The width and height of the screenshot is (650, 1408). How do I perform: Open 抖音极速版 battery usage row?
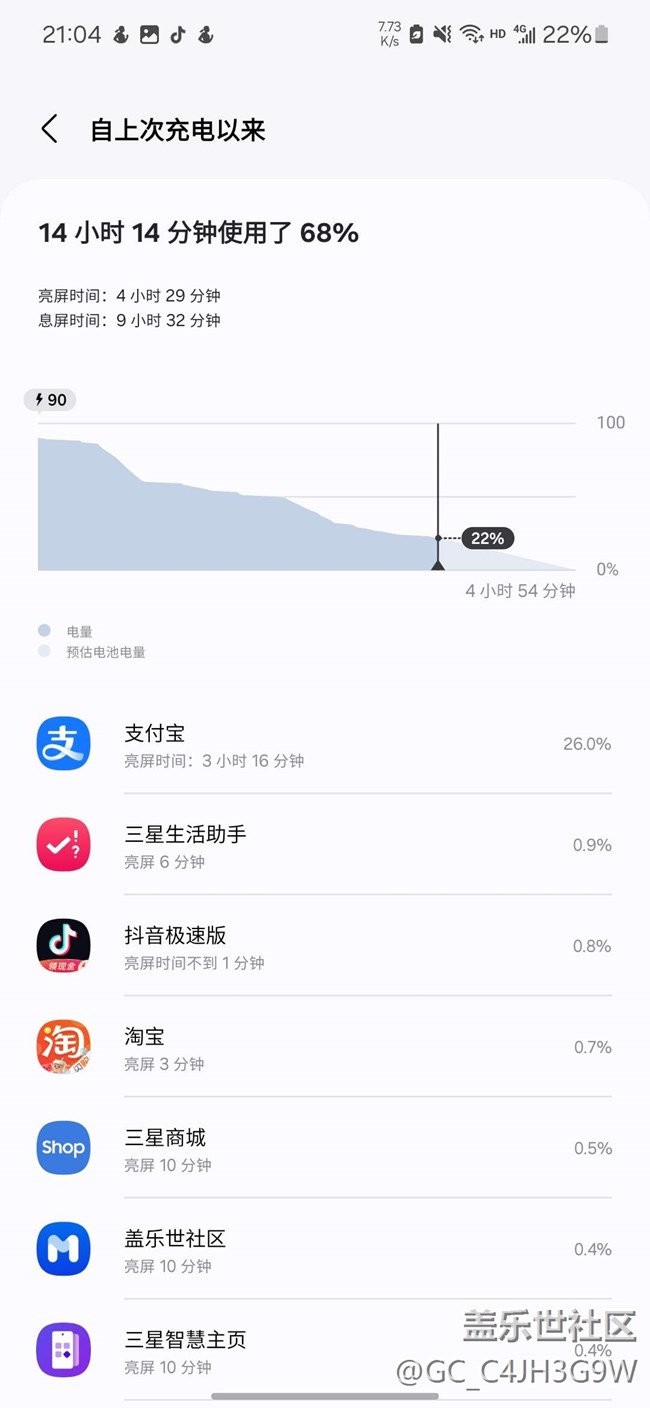(x=324, y=946)
